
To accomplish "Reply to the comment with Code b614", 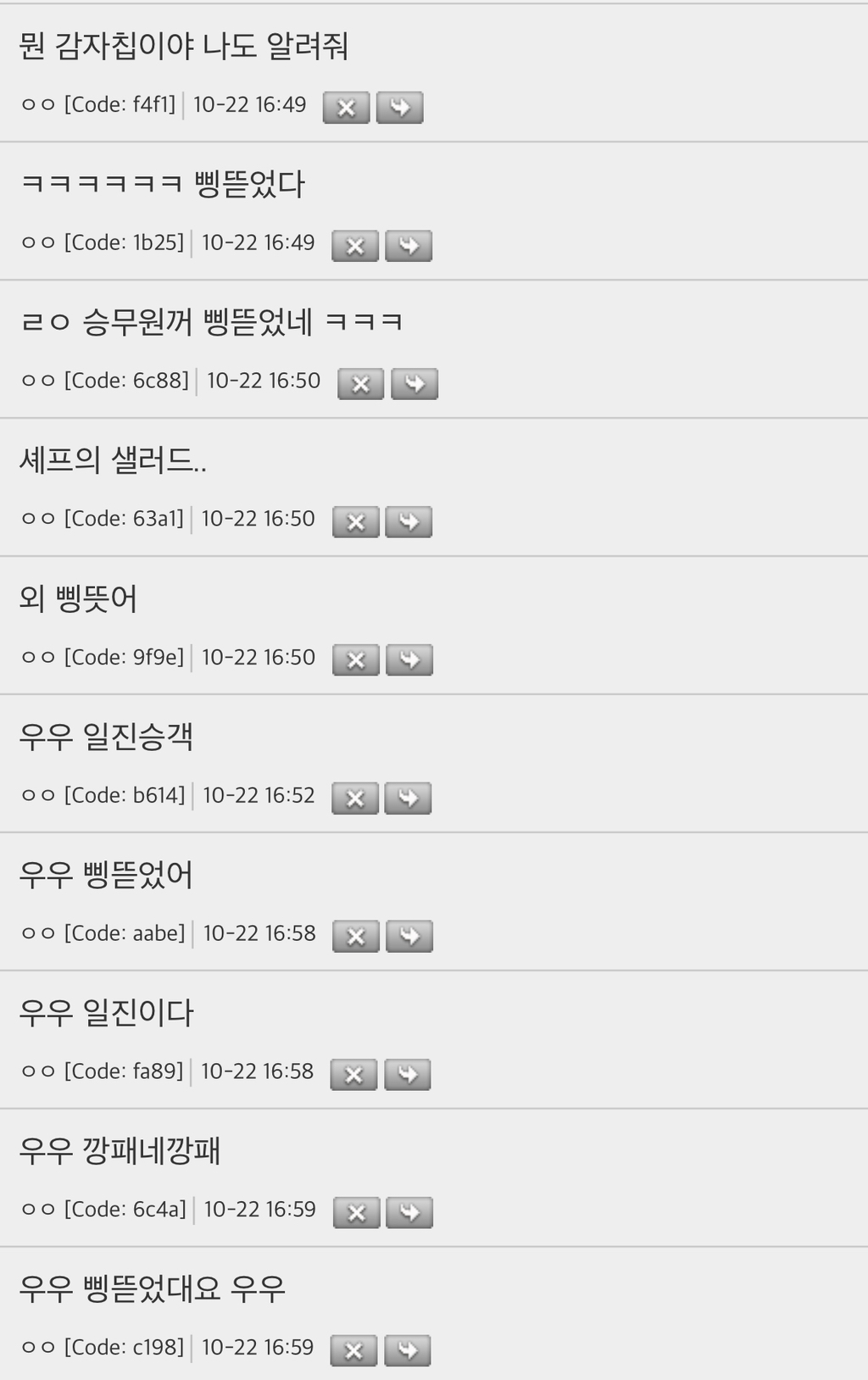I will coord(408,799).
